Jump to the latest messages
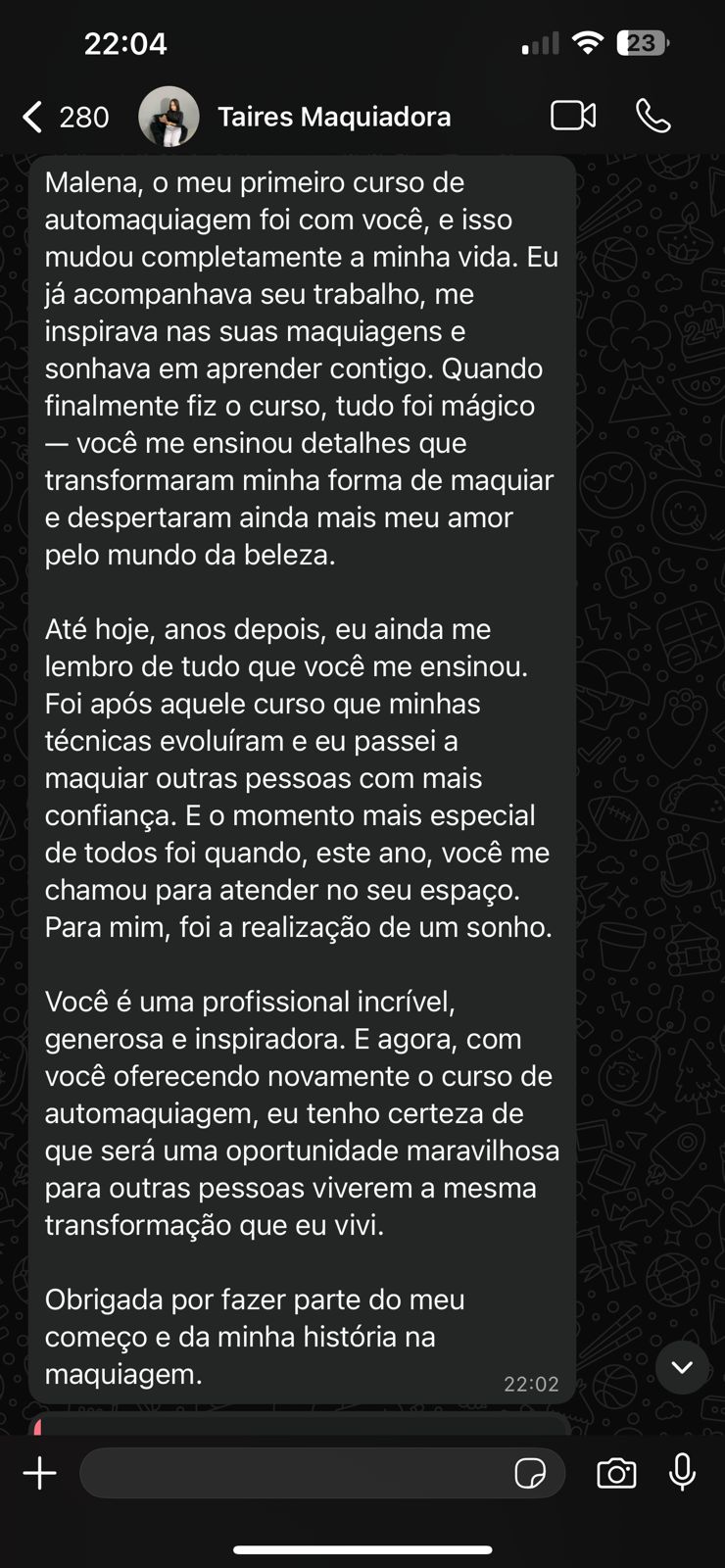 click(x=682, y=1367)
